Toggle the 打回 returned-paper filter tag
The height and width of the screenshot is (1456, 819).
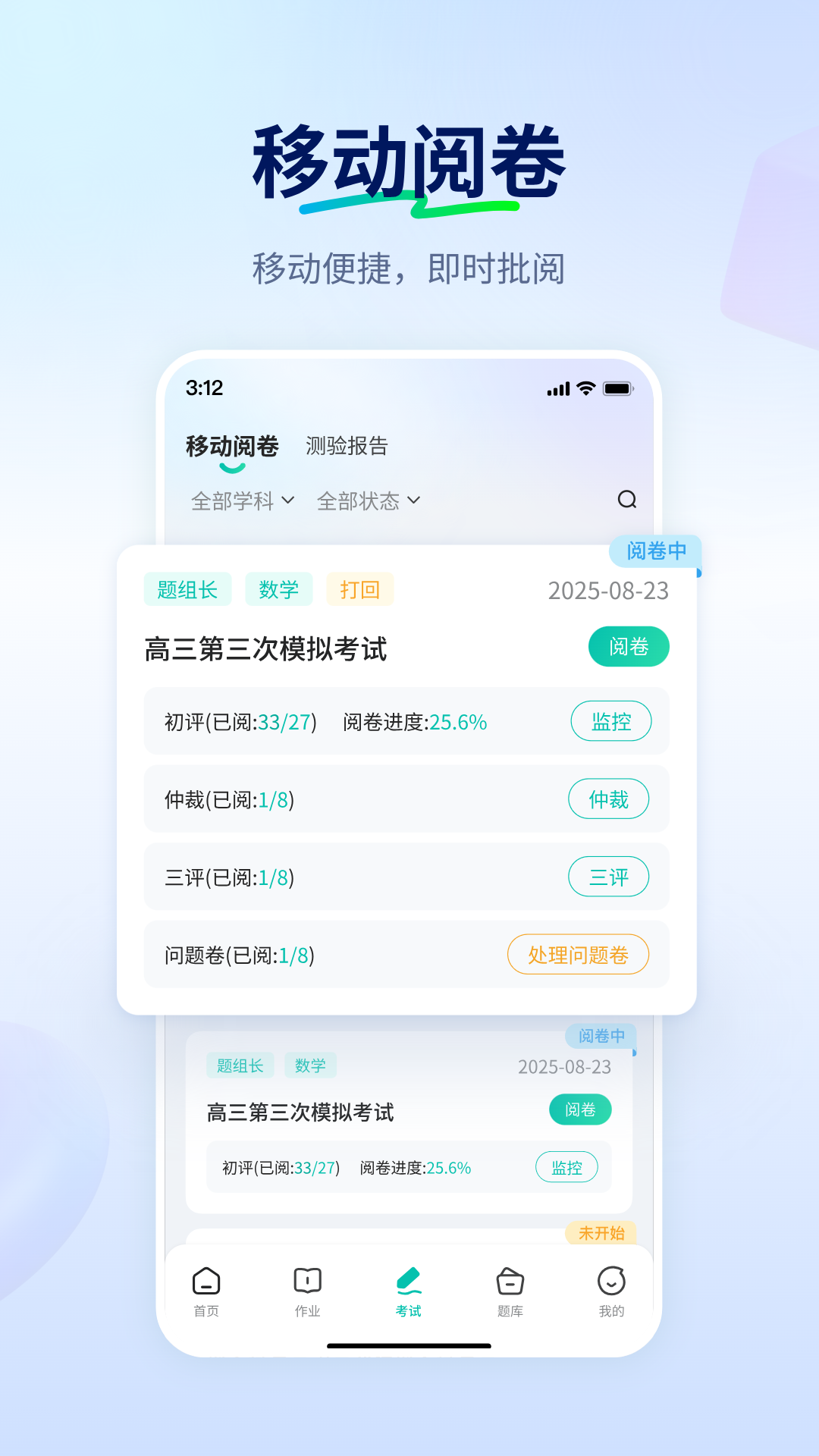360,589
